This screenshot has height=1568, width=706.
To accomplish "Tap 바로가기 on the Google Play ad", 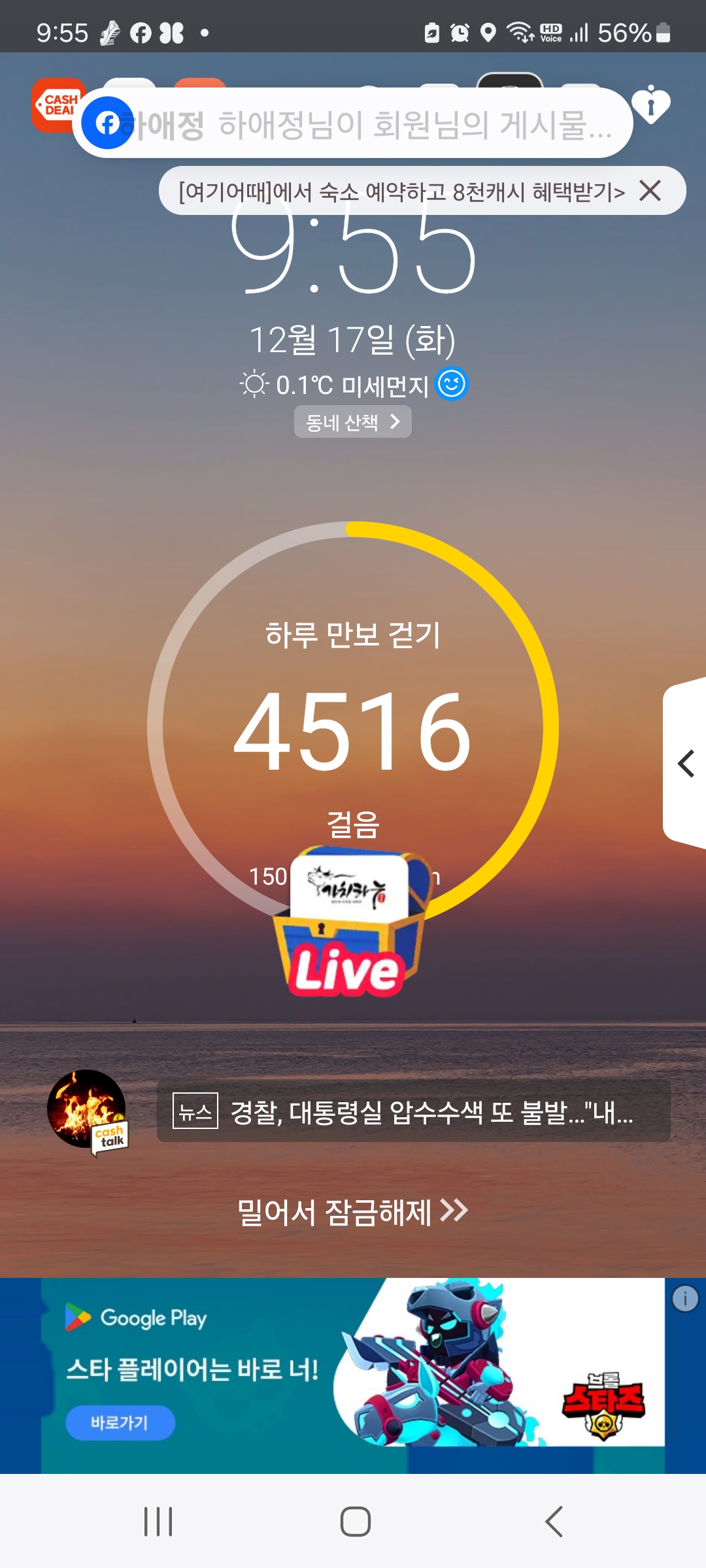I will (120, 1422).
